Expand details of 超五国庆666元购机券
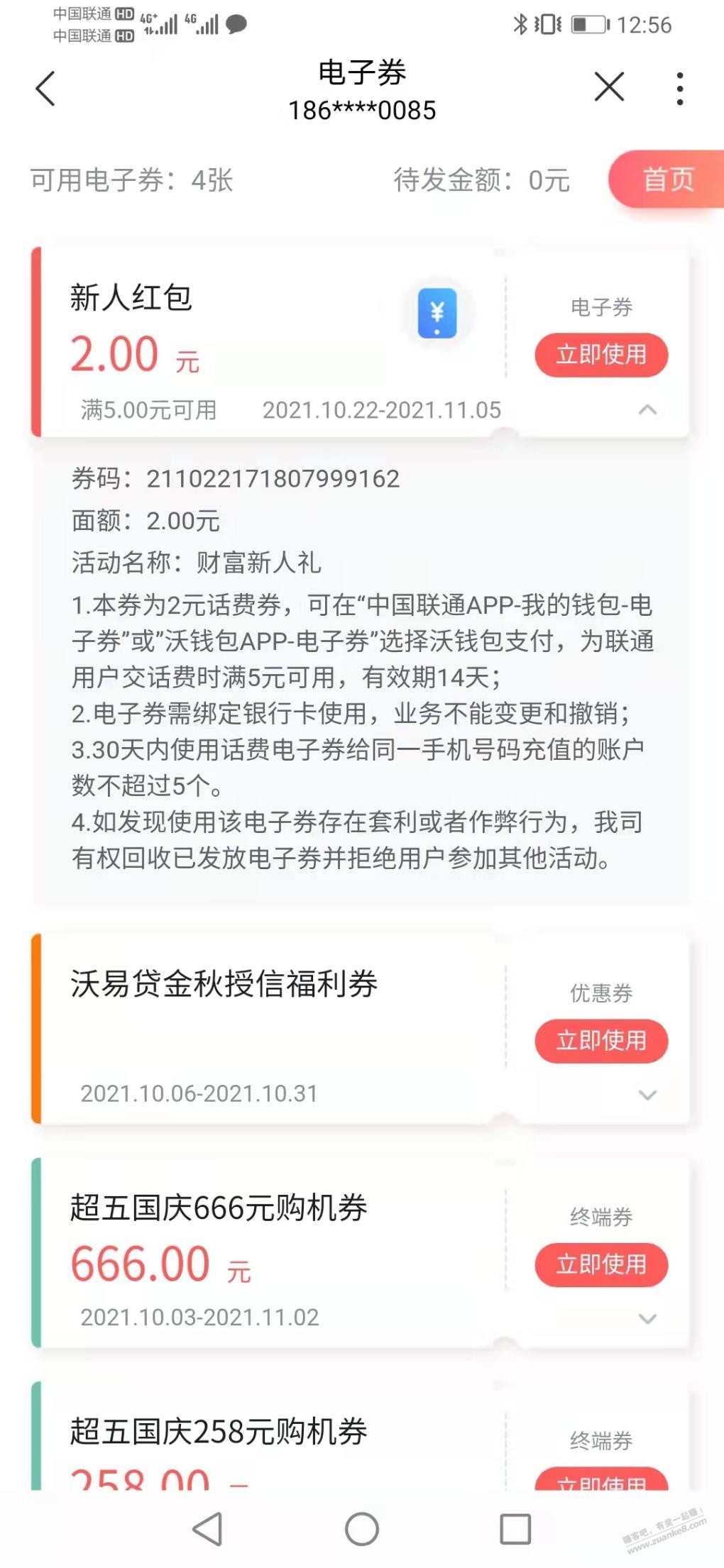This screenshot has height=1568, width=724. [x=647, y=1318]
